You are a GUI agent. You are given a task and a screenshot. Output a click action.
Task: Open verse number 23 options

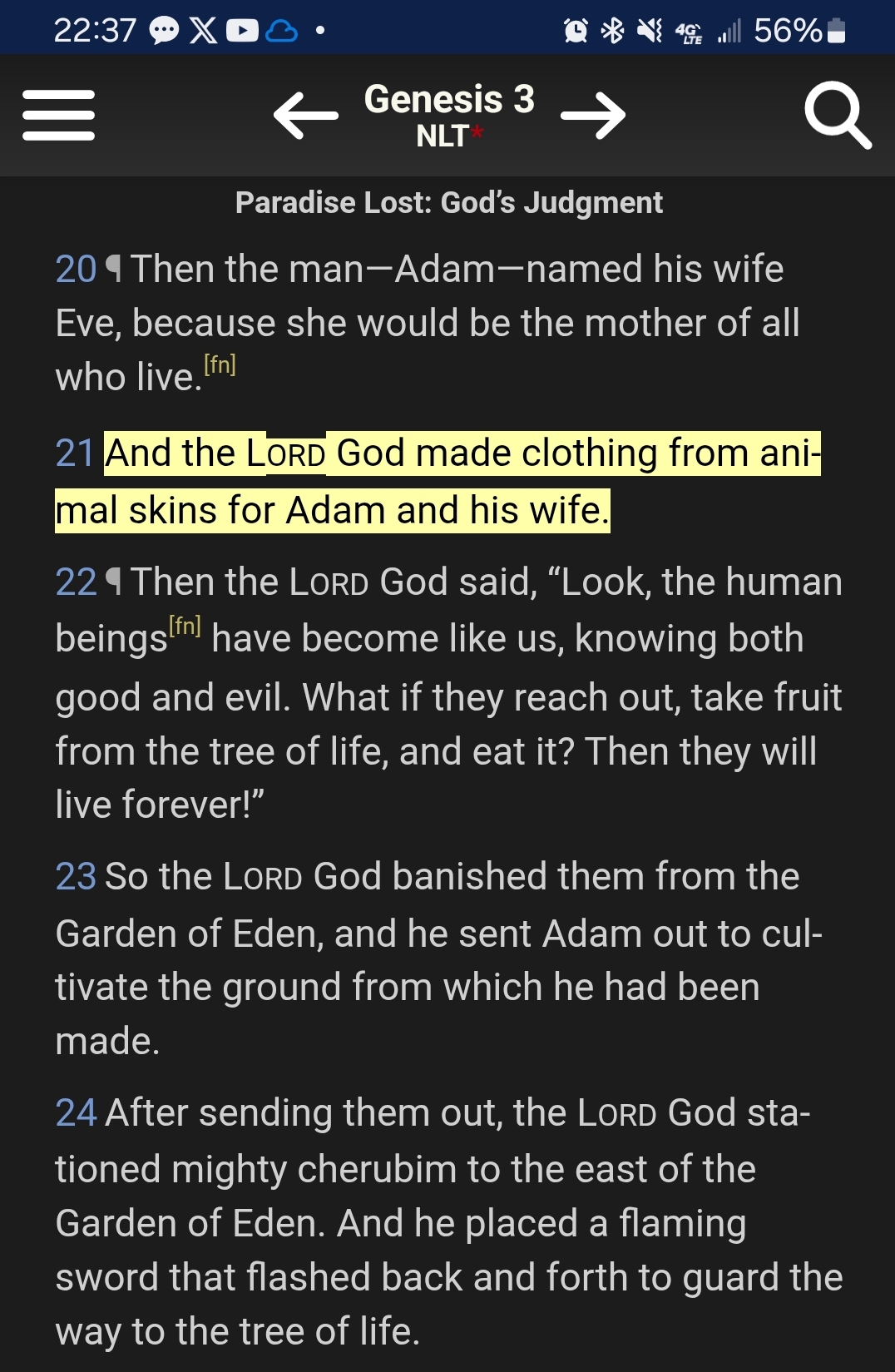point(76,877)
